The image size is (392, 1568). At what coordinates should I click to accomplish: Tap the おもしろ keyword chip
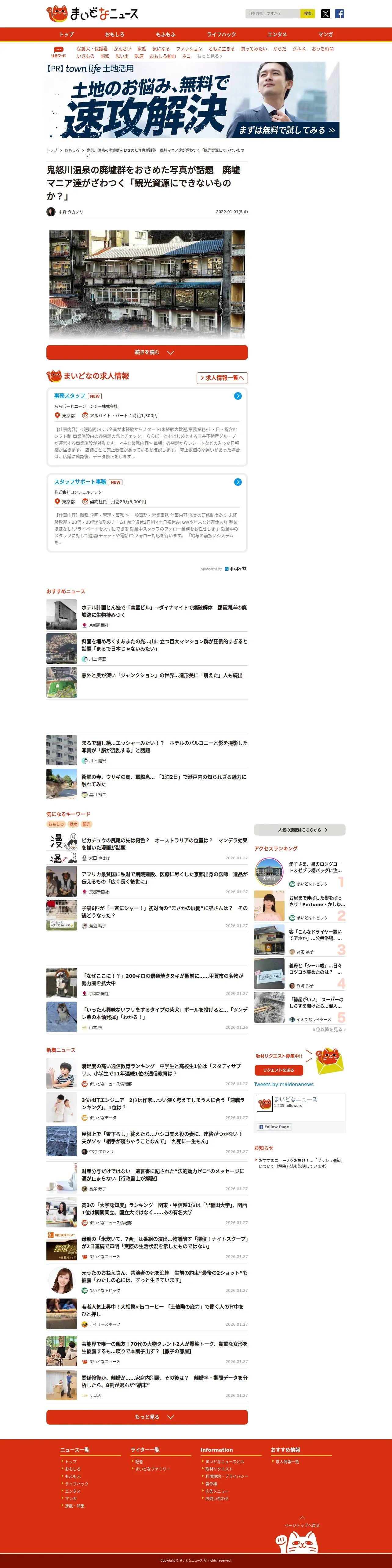[x=56, y=824]
